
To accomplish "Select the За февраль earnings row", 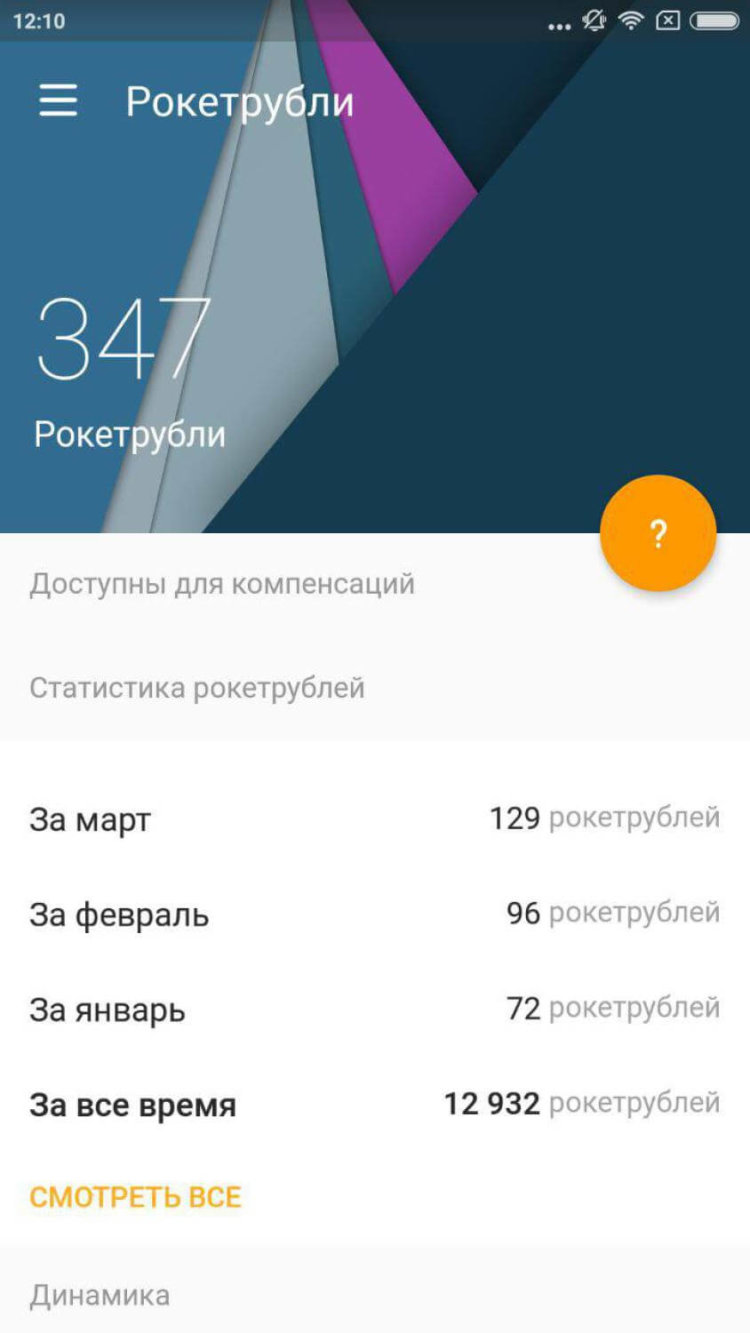I will [375, 913].
